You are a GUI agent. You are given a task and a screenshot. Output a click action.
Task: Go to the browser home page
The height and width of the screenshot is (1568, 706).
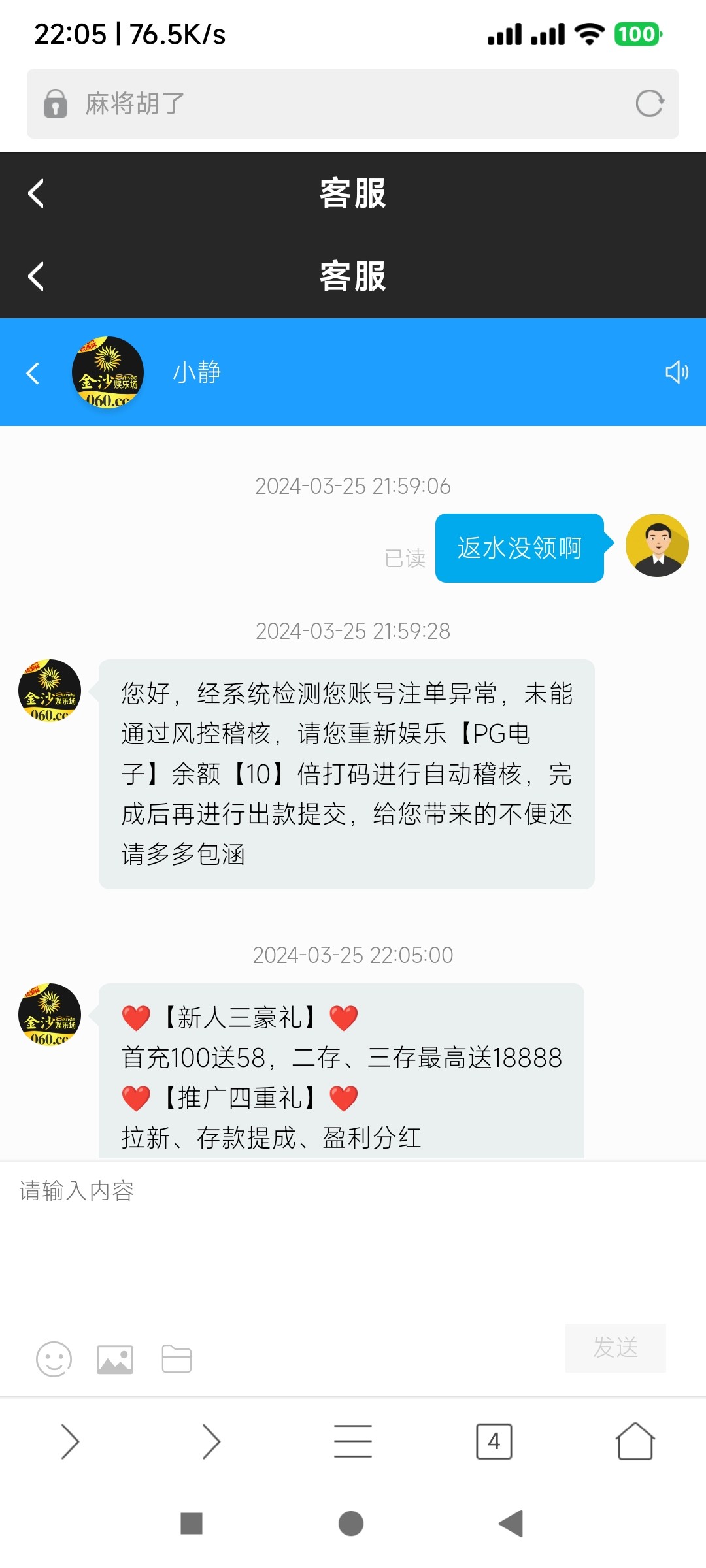point(635,1441)
